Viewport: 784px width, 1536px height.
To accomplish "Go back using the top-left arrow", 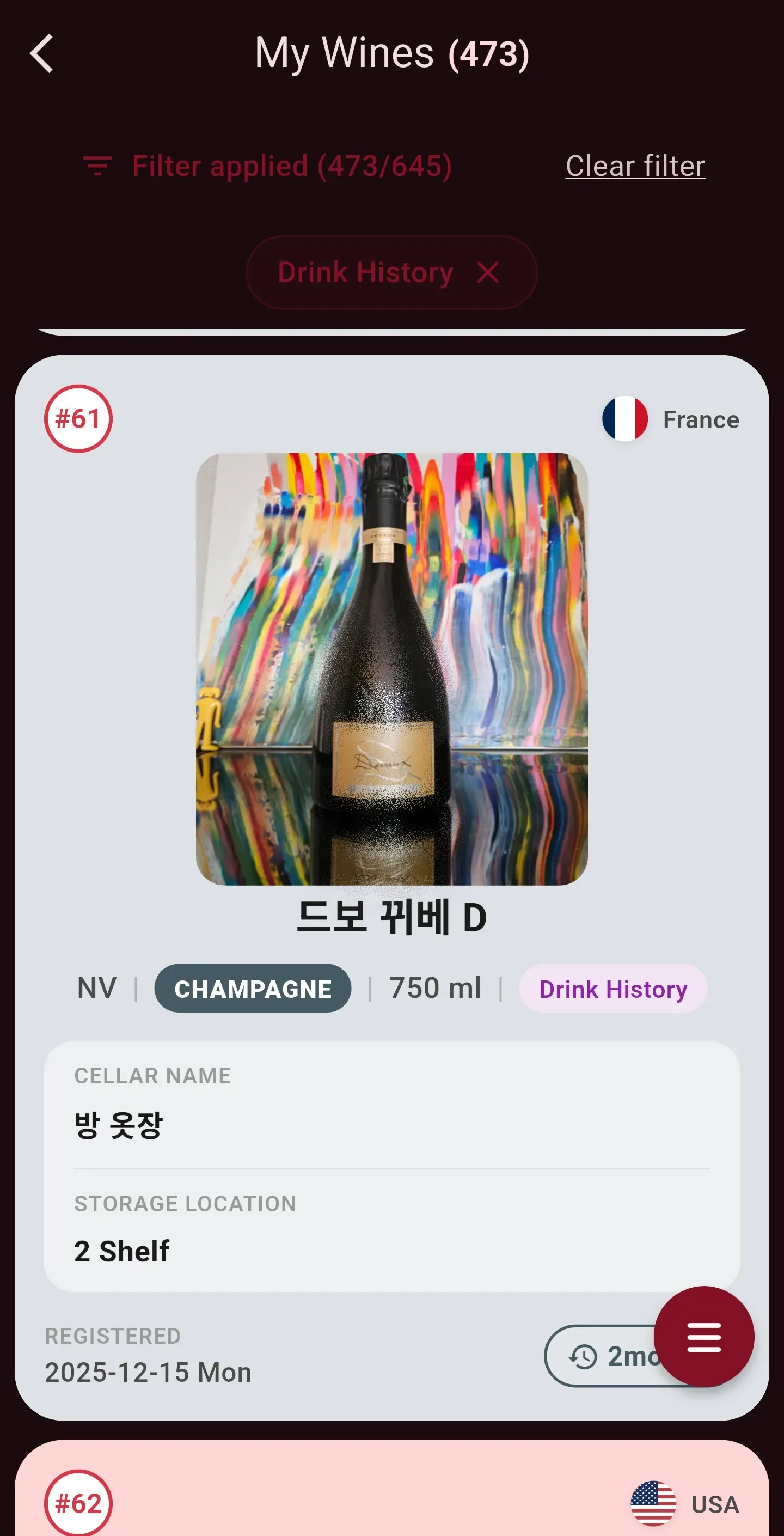I will [x=42, y=54].
